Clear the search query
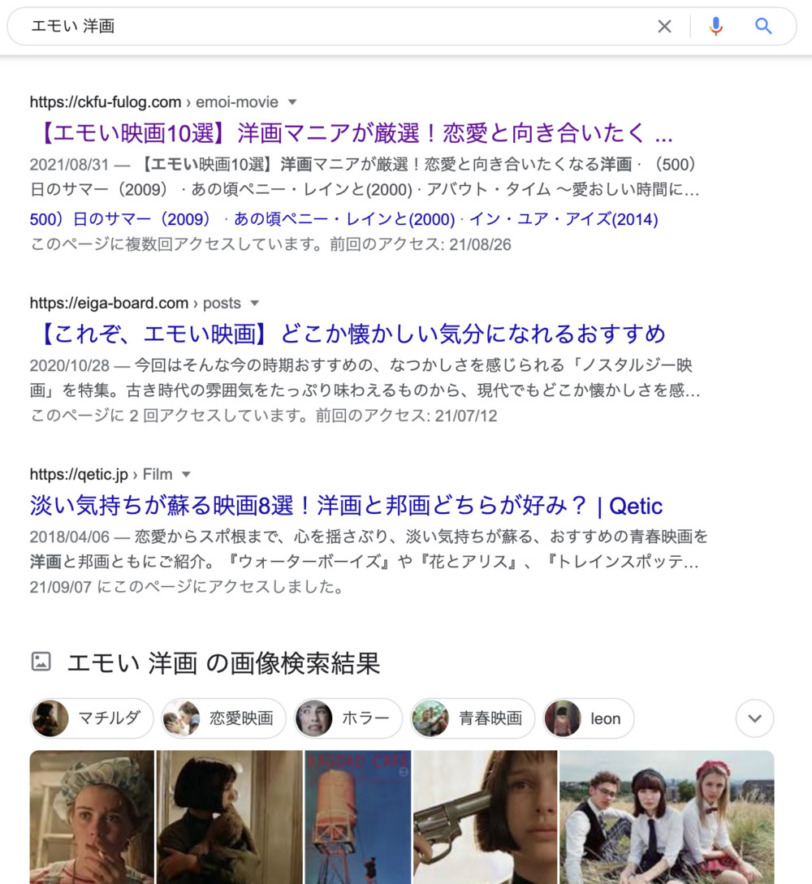The height and width of the screenshot is (884, 812). coord(664,26)
